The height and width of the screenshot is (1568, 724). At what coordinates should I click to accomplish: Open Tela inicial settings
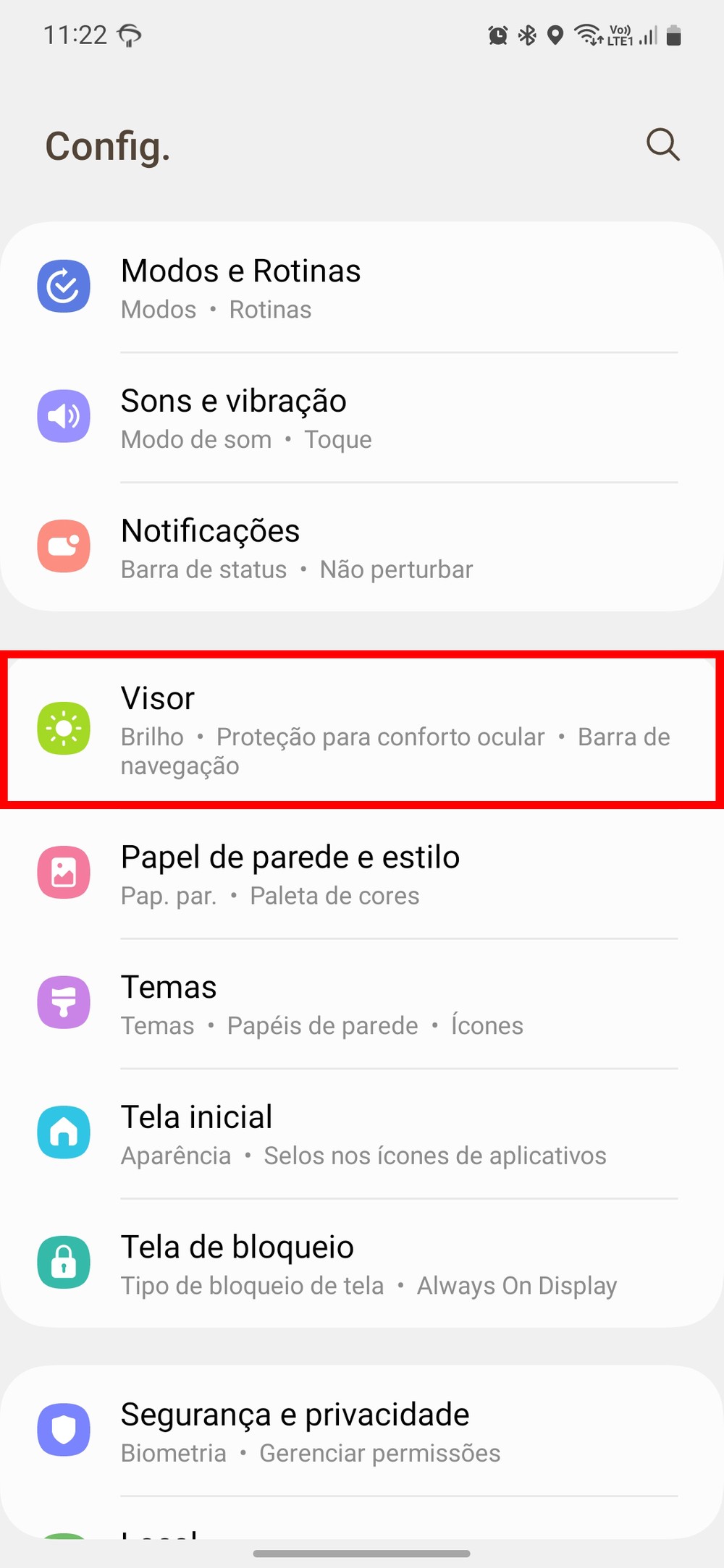point(362,1134)
